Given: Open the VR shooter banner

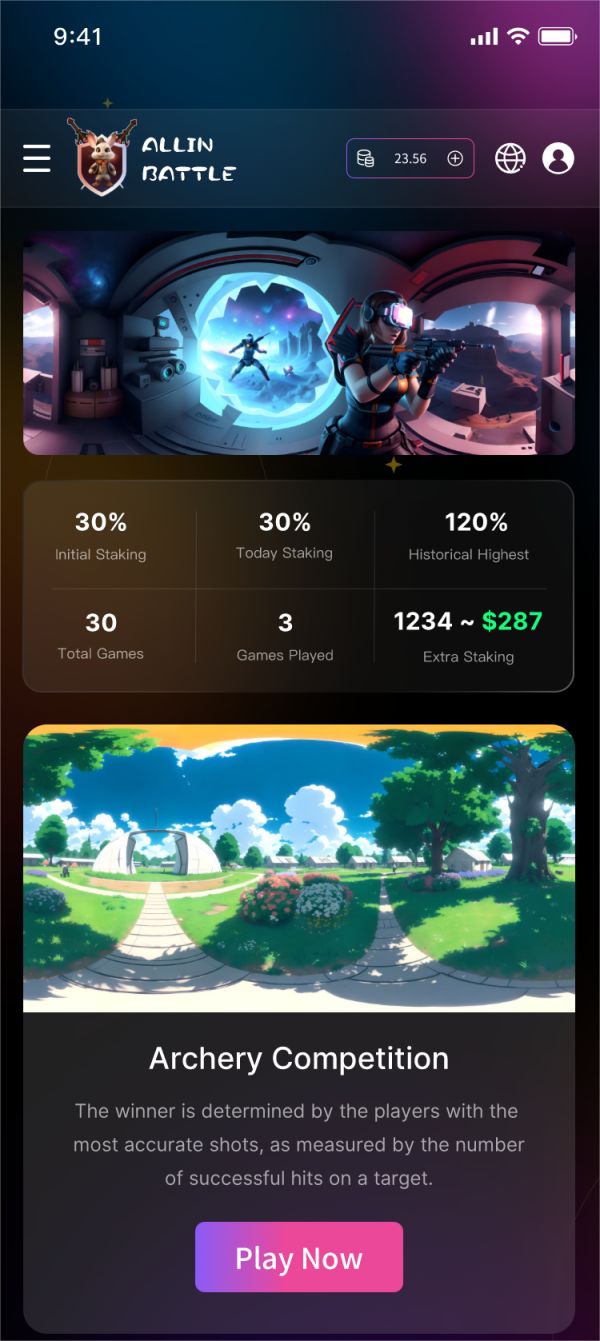Looking at the screenshot, I should [299, 343].
